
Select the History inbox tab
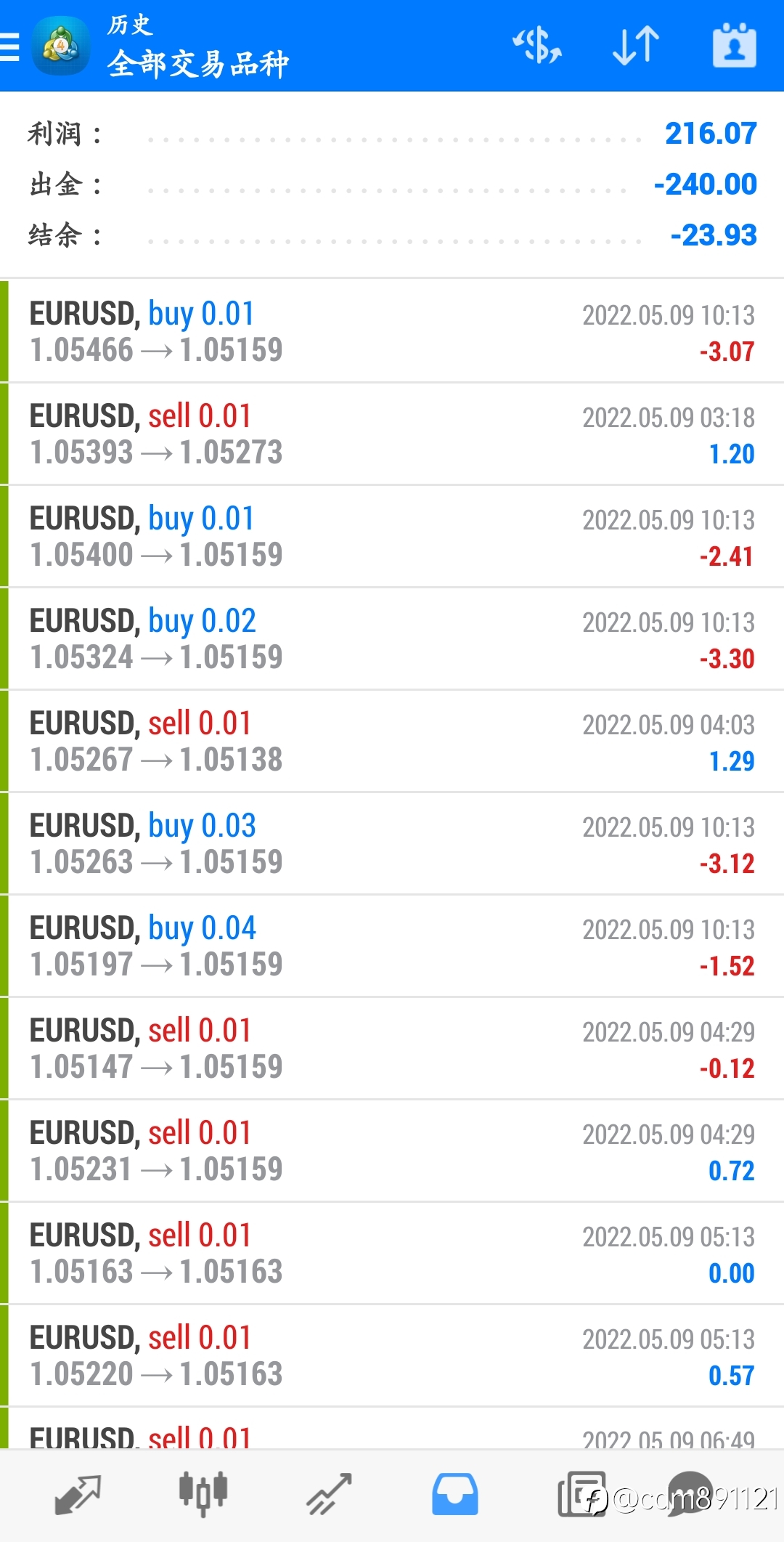[x=454, y=1494]
